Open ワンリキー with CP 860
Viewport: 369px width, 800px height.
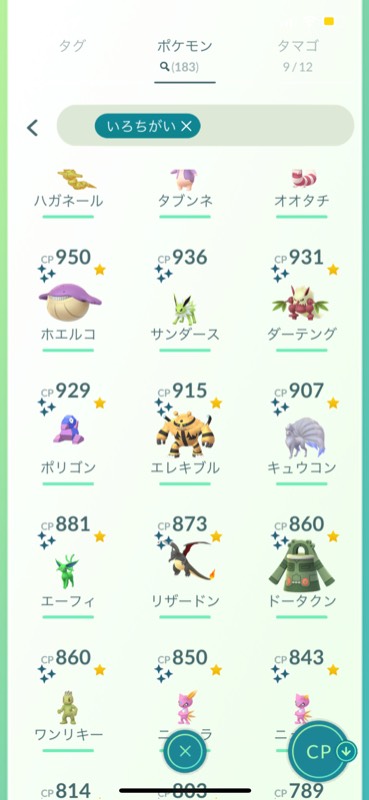tap(68, 700)
